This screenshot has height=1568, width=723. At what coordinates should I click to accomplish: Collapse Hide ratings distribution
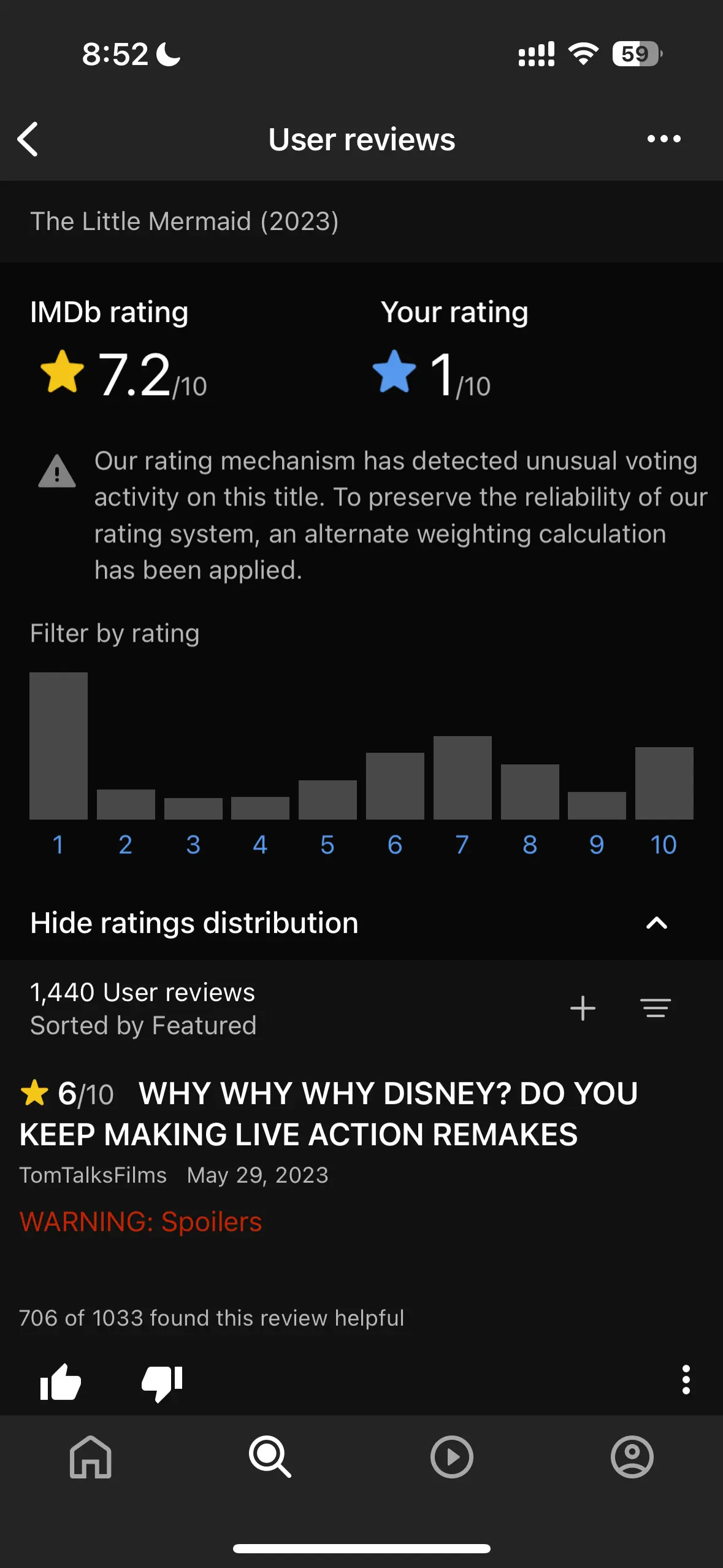click(361, 923)
